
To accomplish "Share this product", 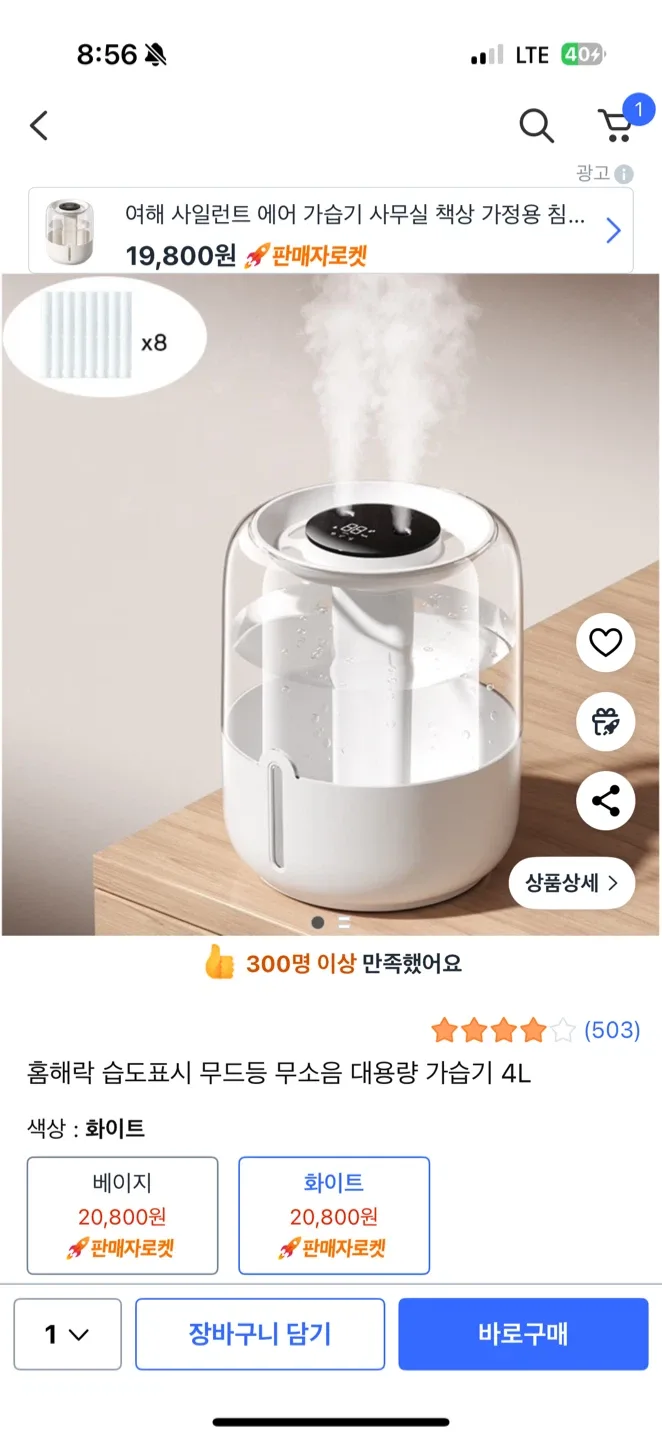I will tap(605, 801).
